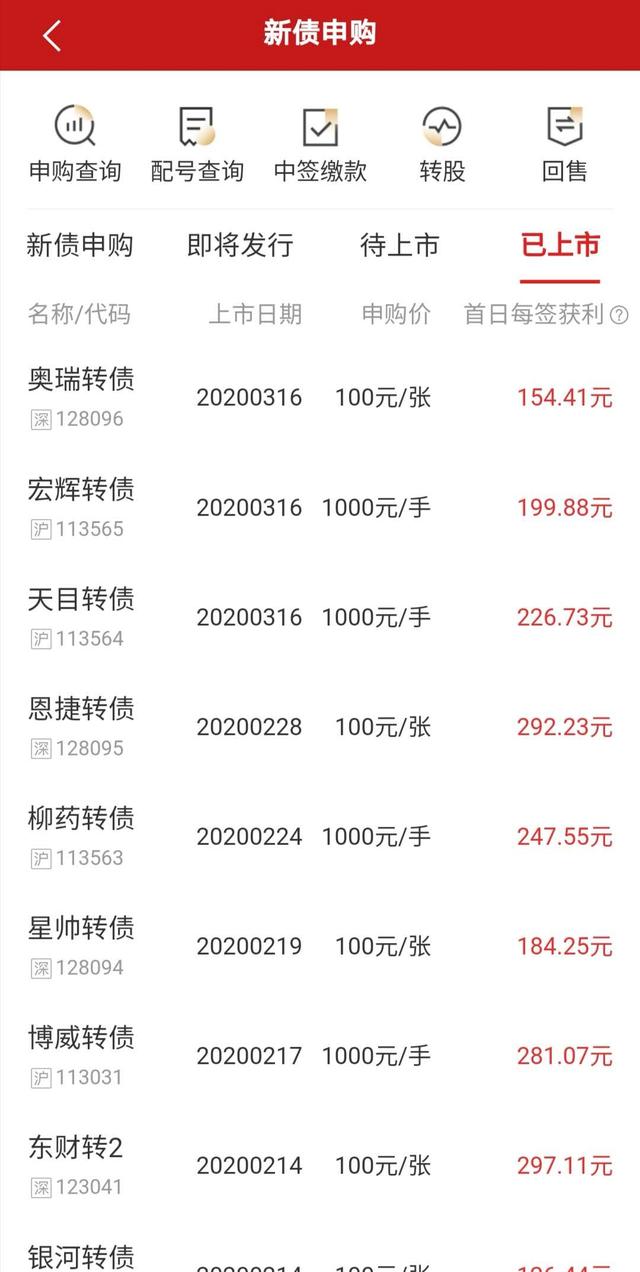This screenshot has width=640, height=1272.
Task: Open the 宏辉转债 row
Action: coord(320,507)
